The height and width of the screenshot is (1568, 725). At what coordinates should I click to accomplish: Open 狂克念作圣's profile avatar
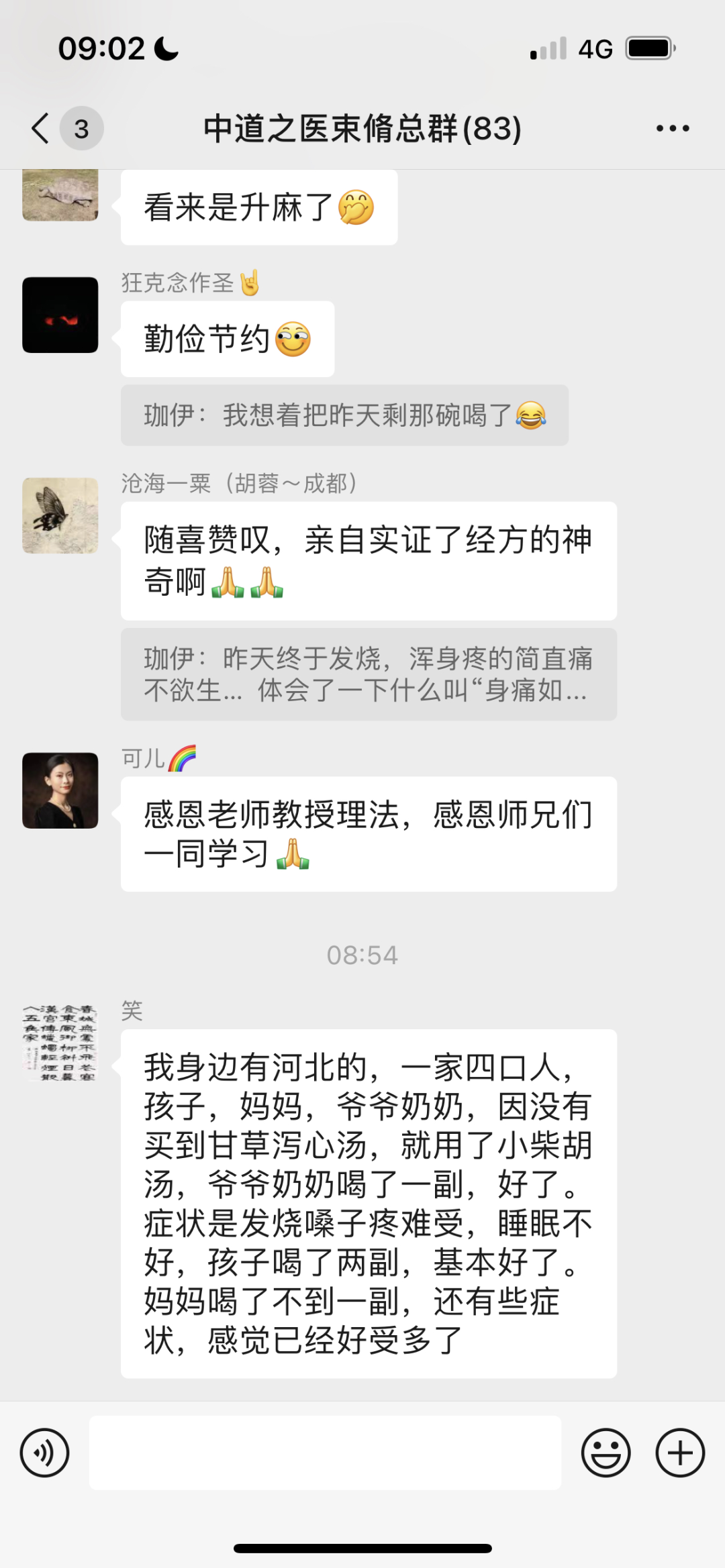tap(59, 315)
